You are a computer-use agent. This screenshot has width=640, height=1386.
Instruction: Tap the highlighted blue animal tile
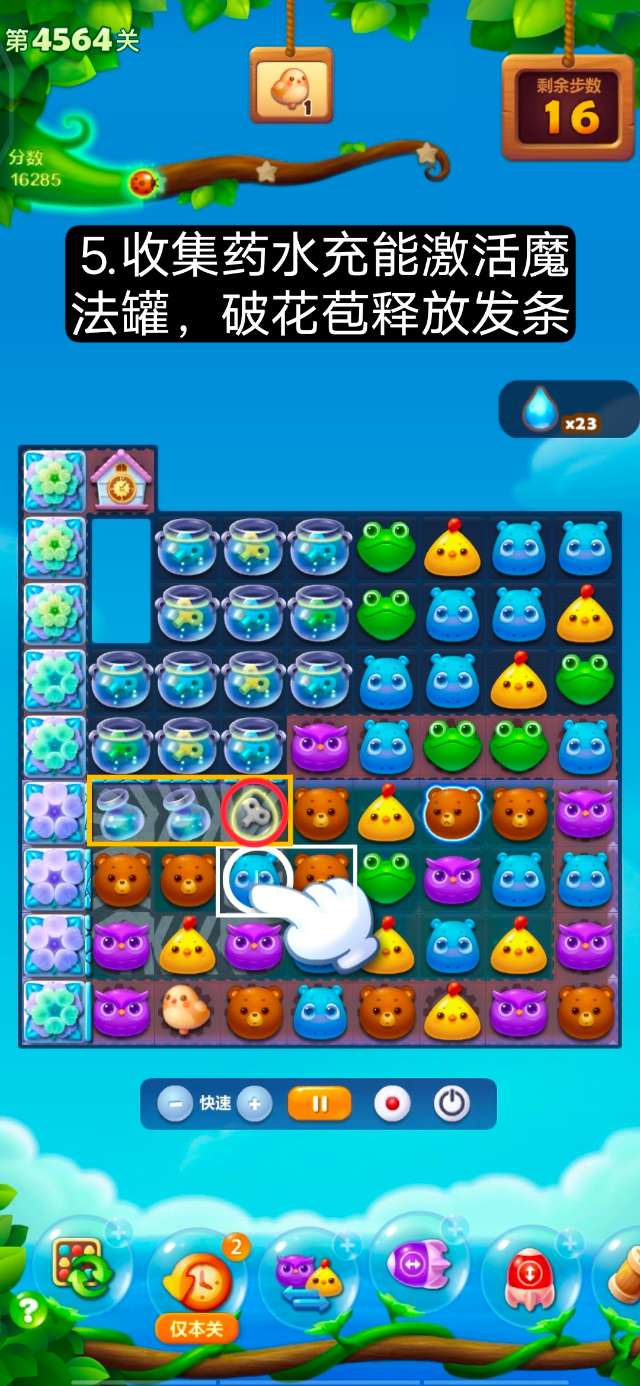pyautogui.click(x=252, y=877)
